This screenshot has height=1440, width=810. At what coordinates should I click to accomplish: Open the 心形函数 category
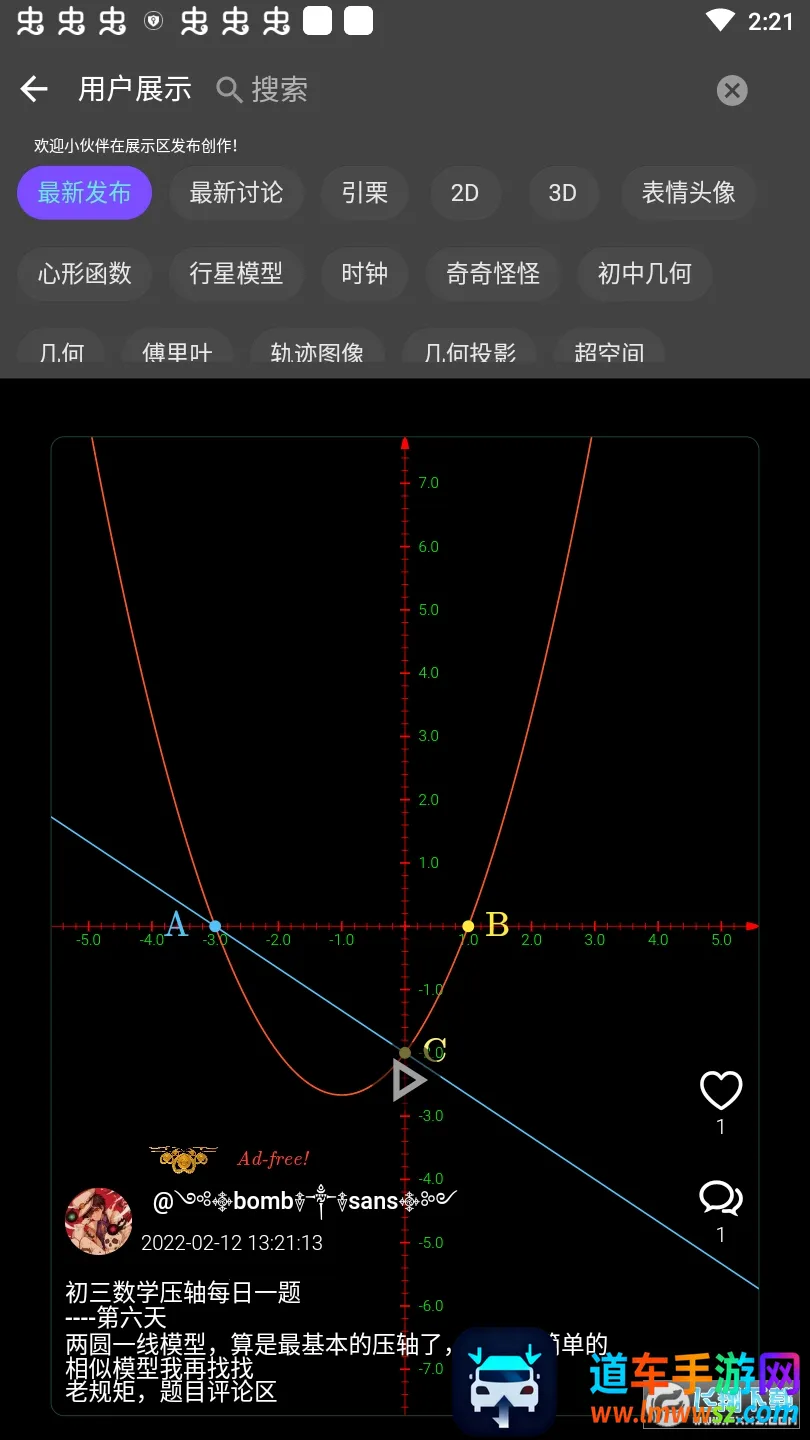[x=85, y=274]
